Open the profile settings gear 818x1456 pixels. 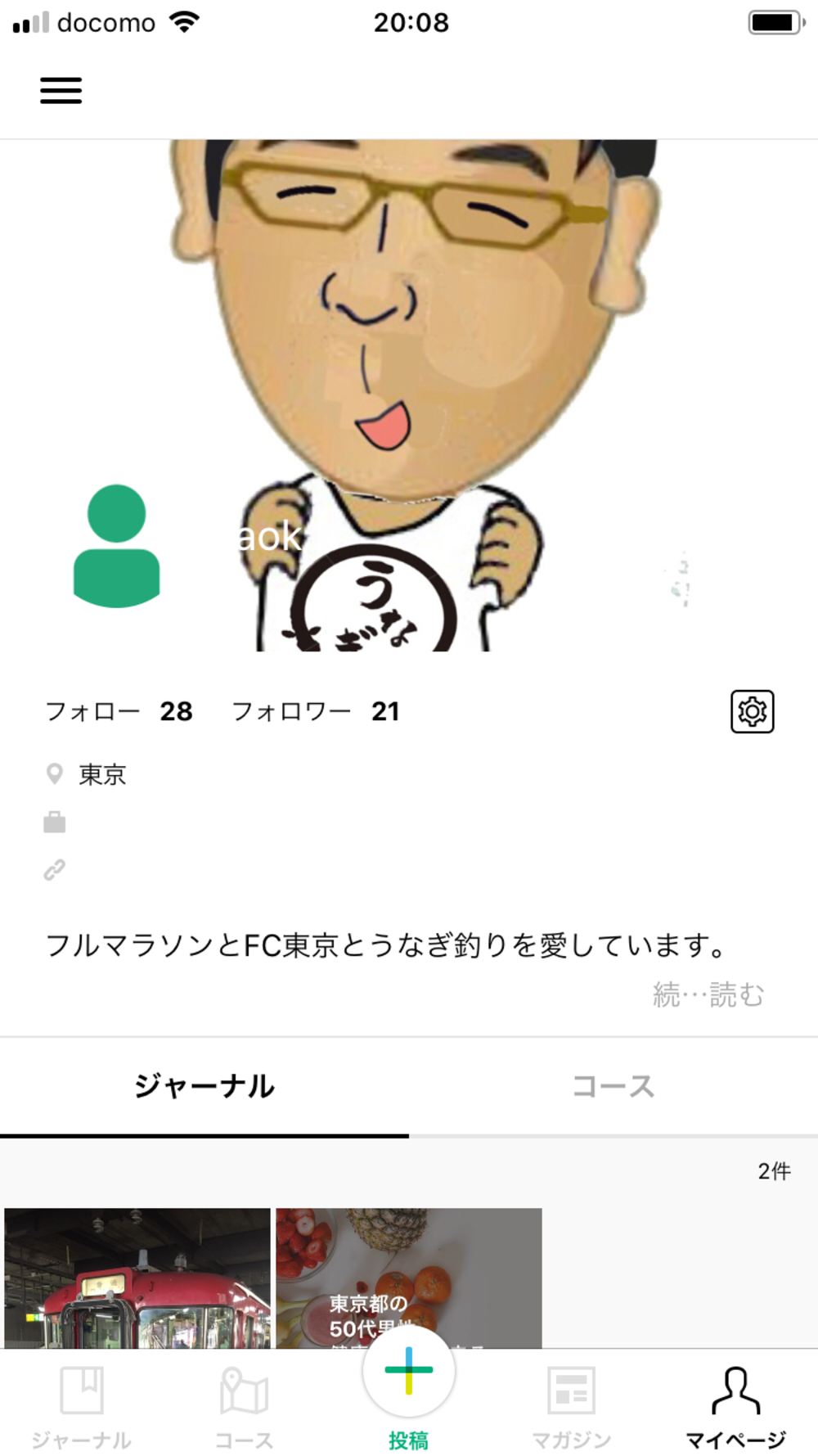click(x=753, y=711)
